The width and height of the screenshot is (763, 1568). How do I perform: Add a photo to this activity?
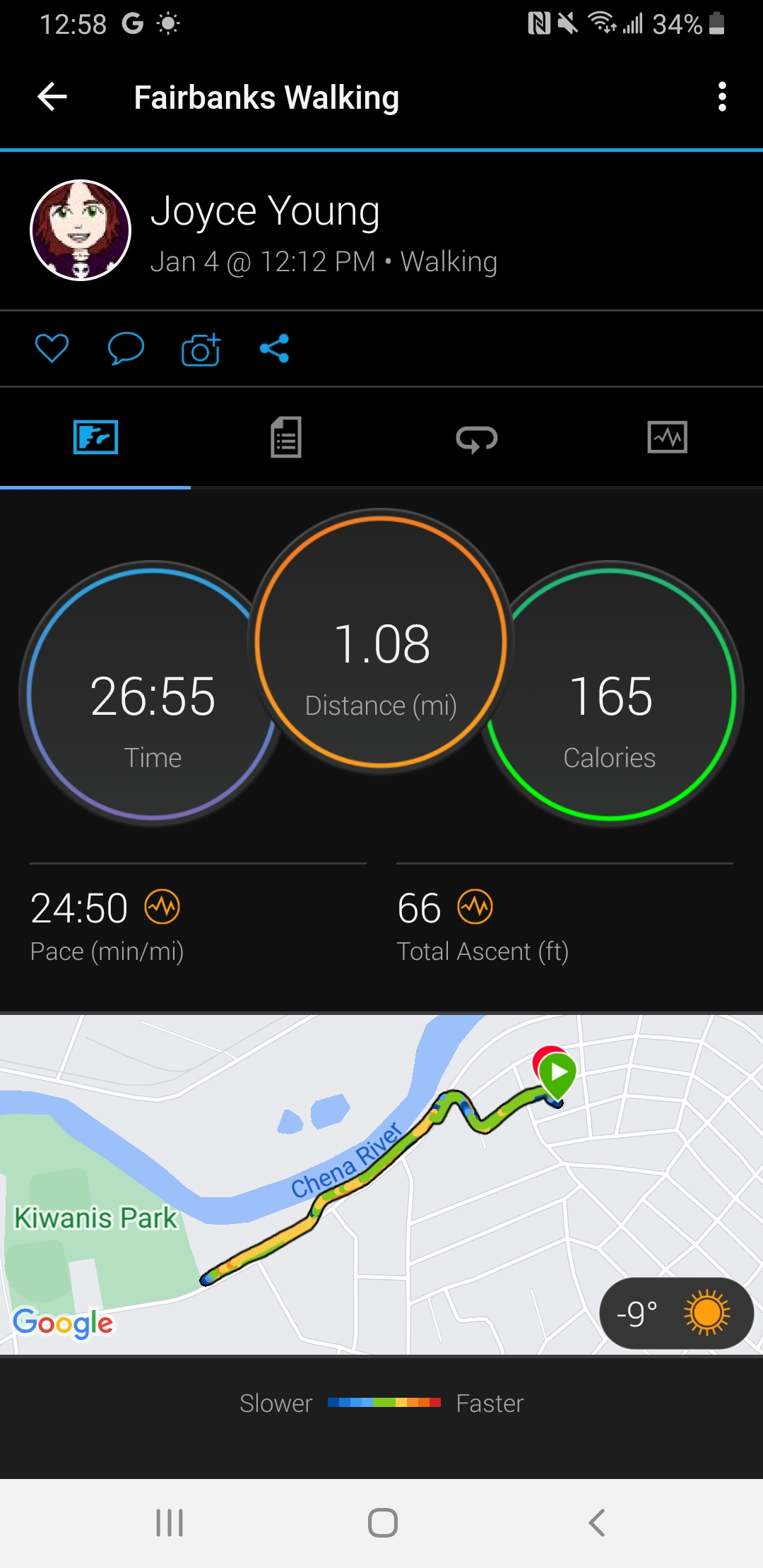(201, 348)
